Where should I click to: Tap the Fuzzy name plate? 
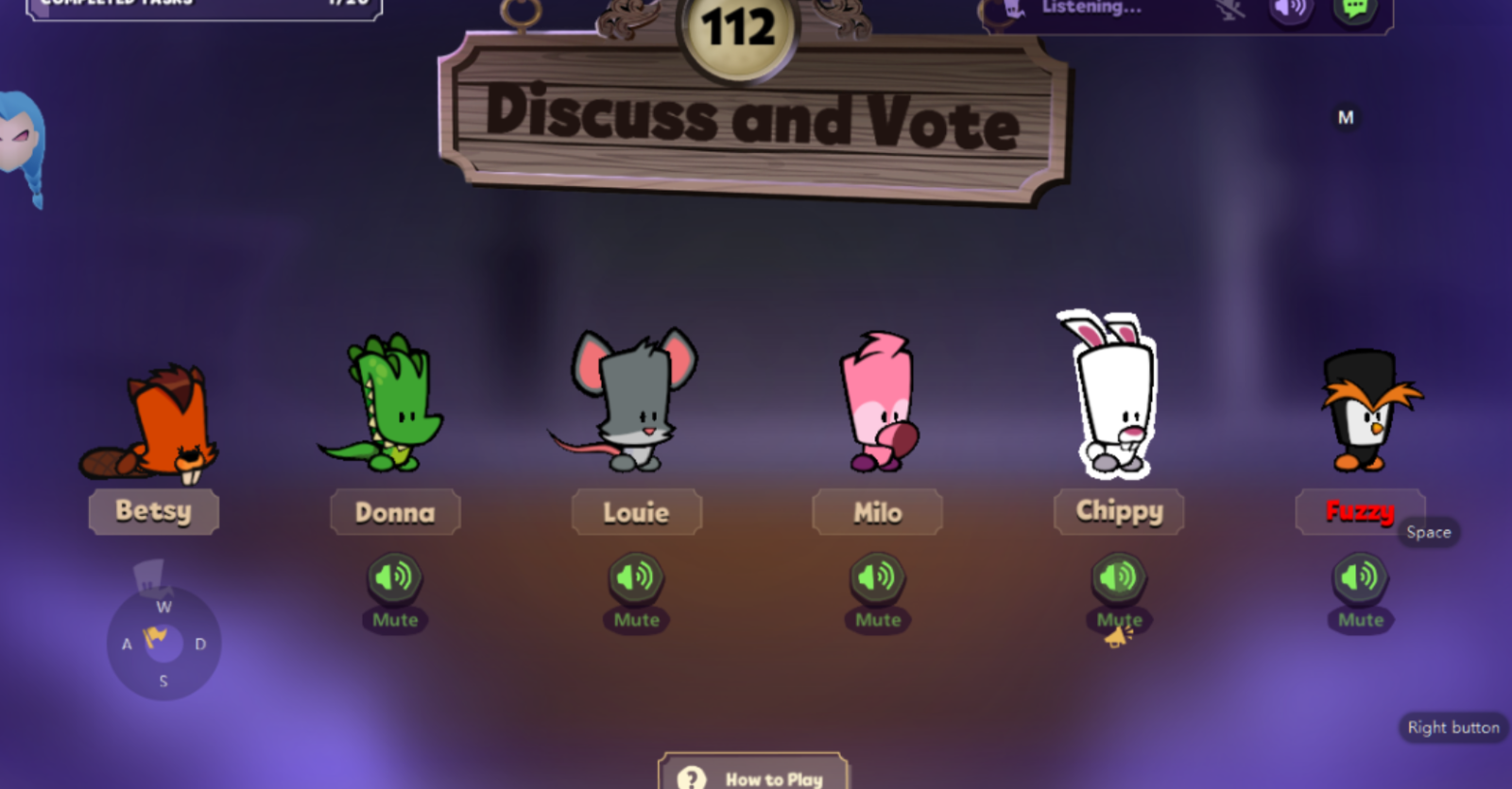tap(1359, 512)
